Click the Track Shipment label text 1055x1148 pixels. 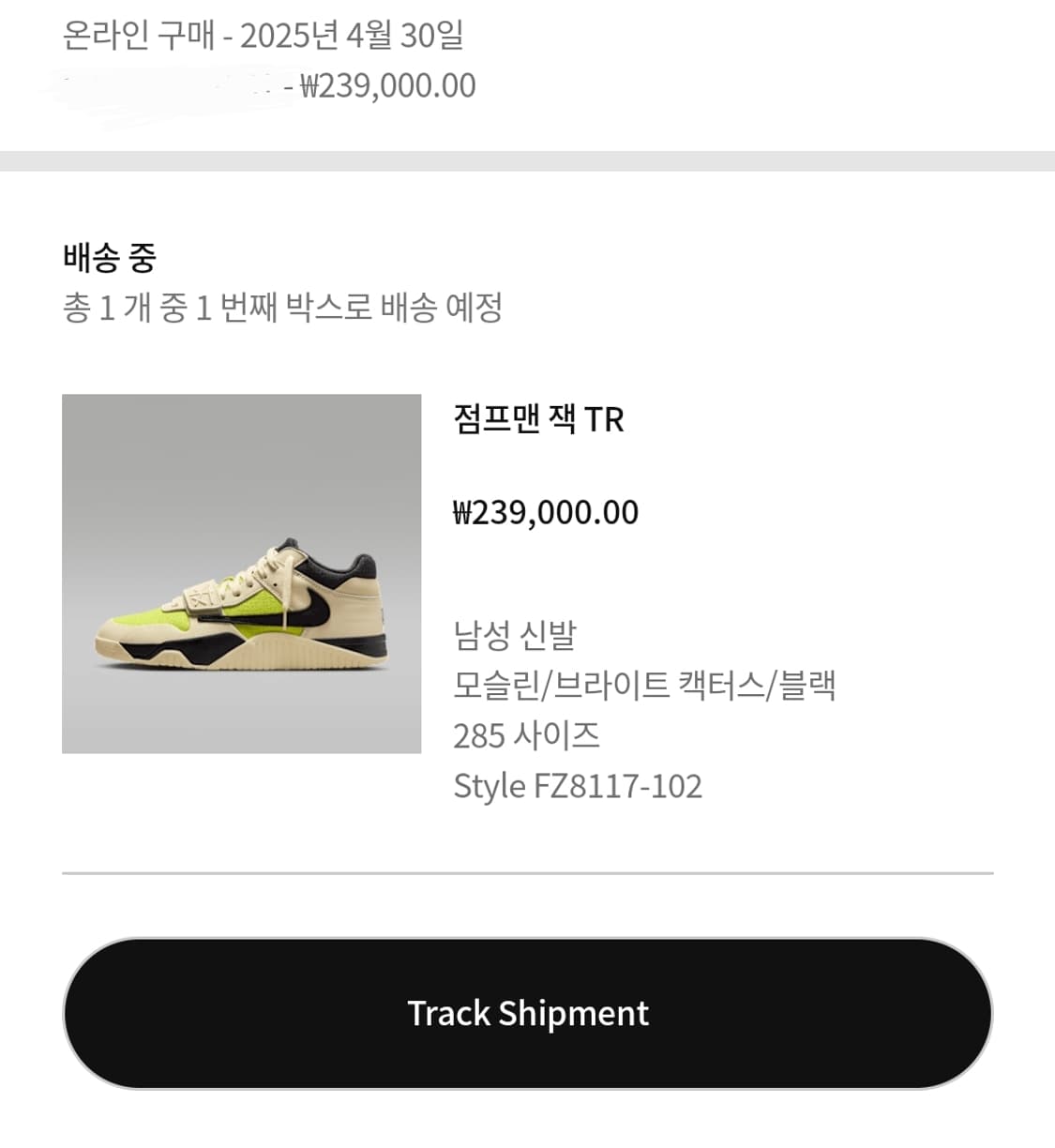pos(527,1014)
